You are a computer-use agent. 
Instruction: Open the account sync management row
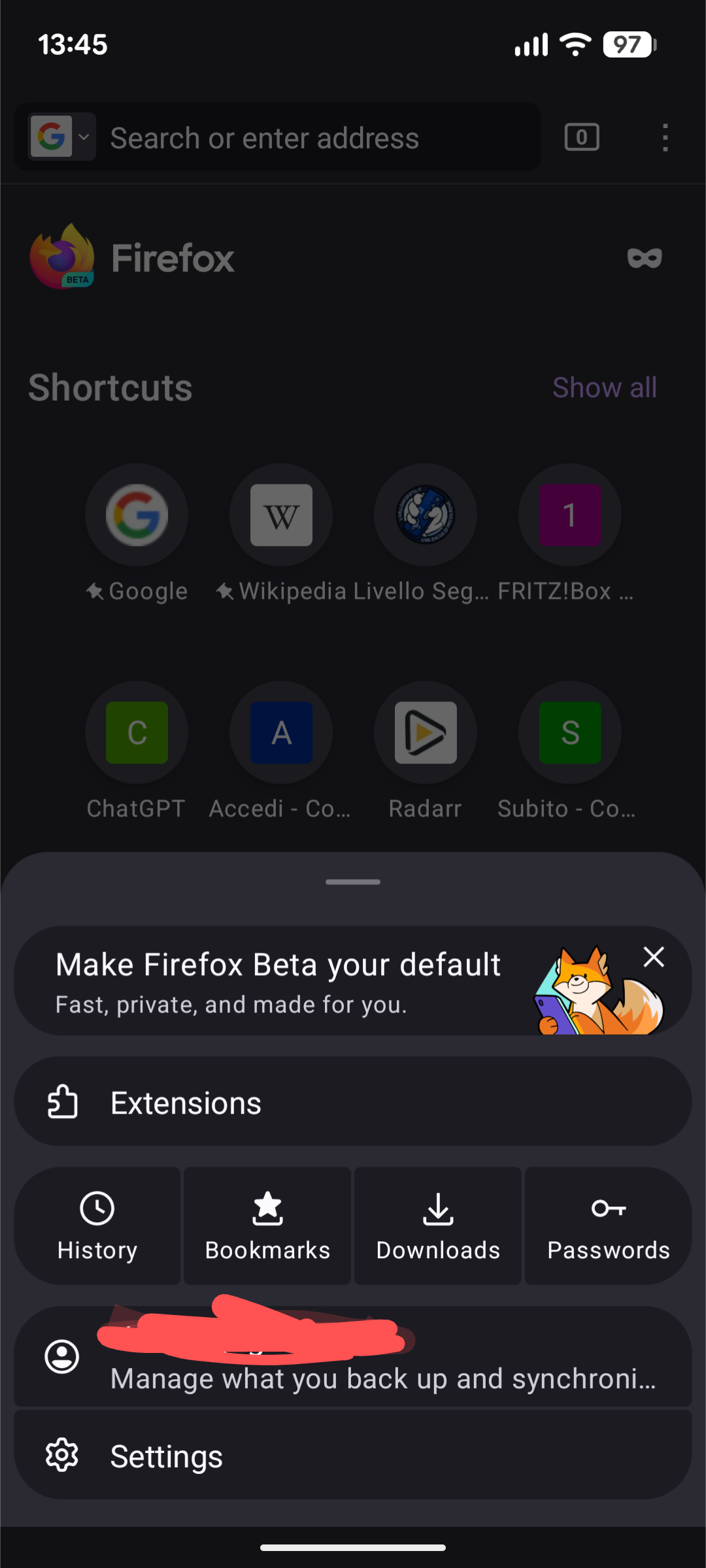(353, 1357)
